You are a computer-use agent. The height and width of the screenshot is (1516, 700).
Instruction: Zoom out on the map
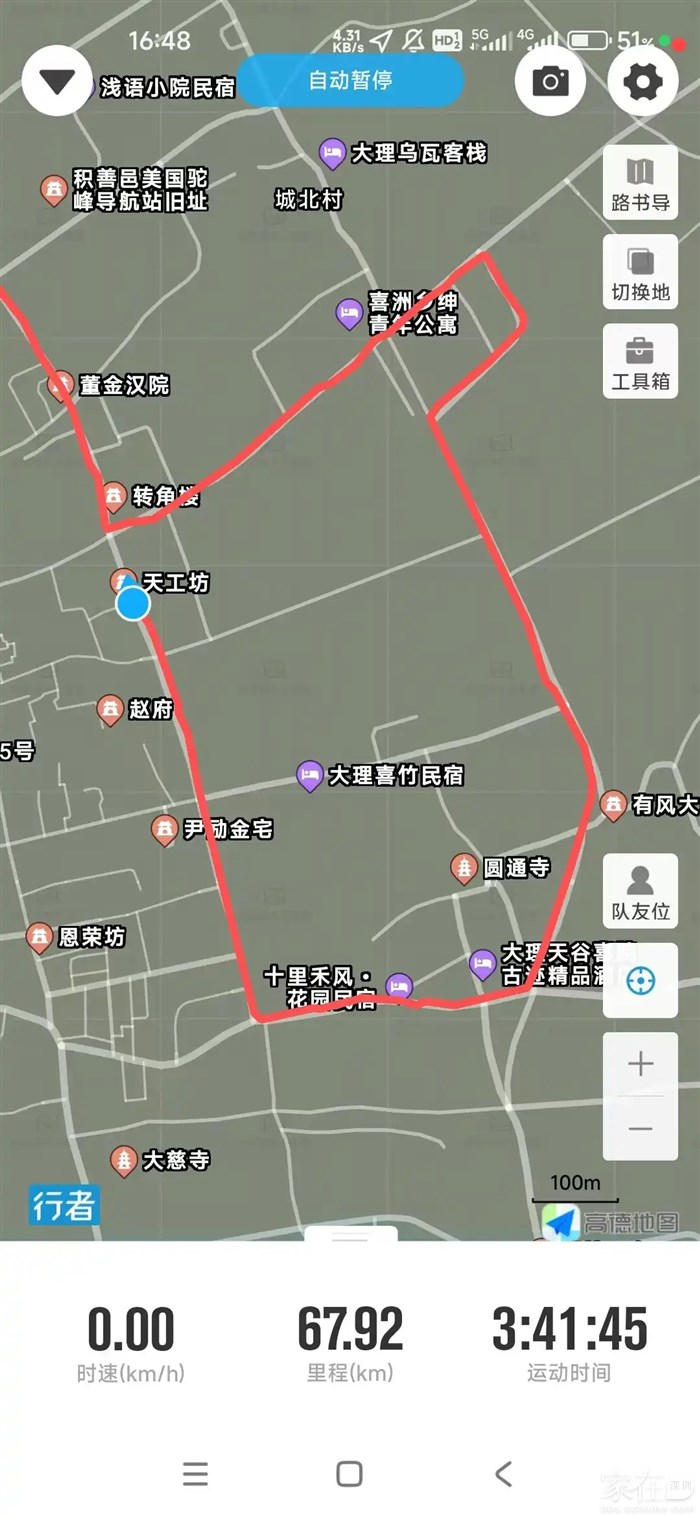(x=640, y=1129)
